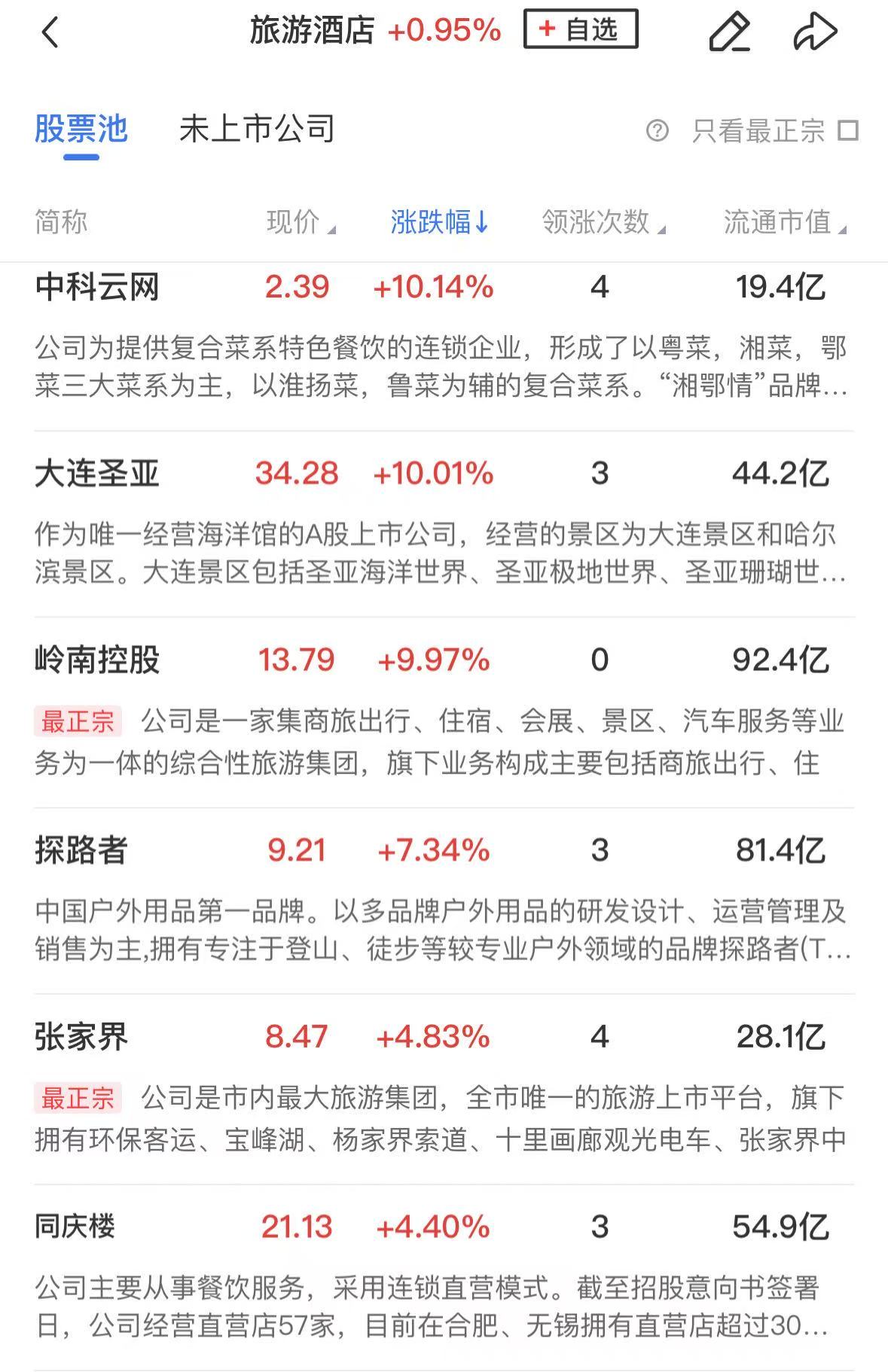Sort stocks by 领涨次数
The width and height of the screenshot is (888, 1372).
click(603, 222)
